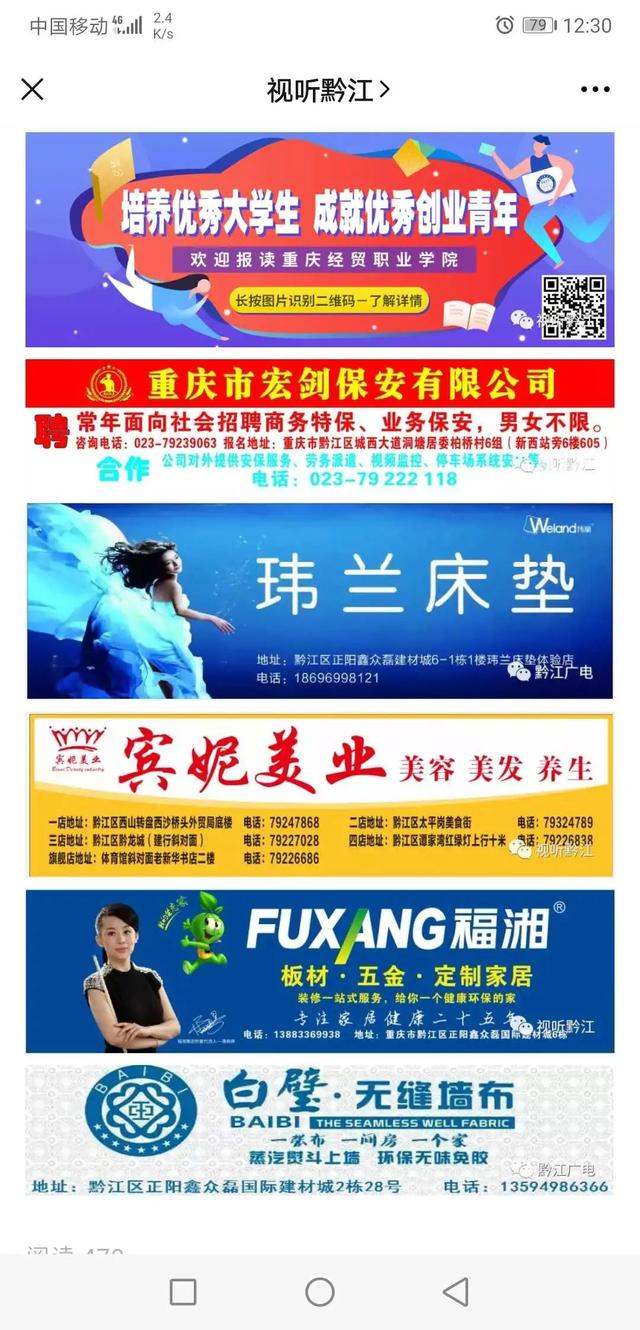Open the 宾妮美业 banner image
Viewport: 640px width, 1330px height.
pyautogui.click(x=320, y=794)
